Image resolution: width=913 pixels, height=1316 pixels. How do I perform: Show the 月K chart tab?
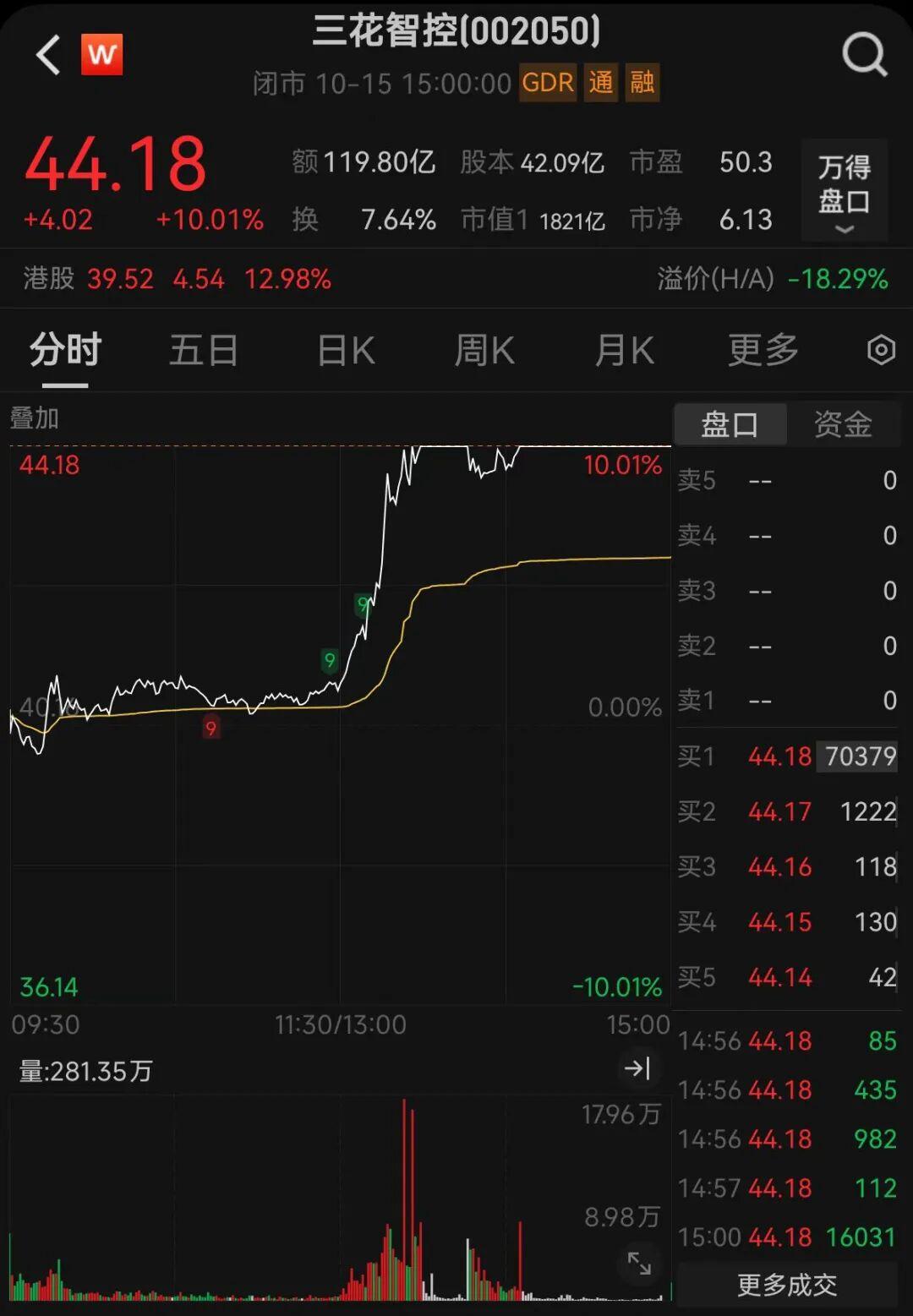624,350
